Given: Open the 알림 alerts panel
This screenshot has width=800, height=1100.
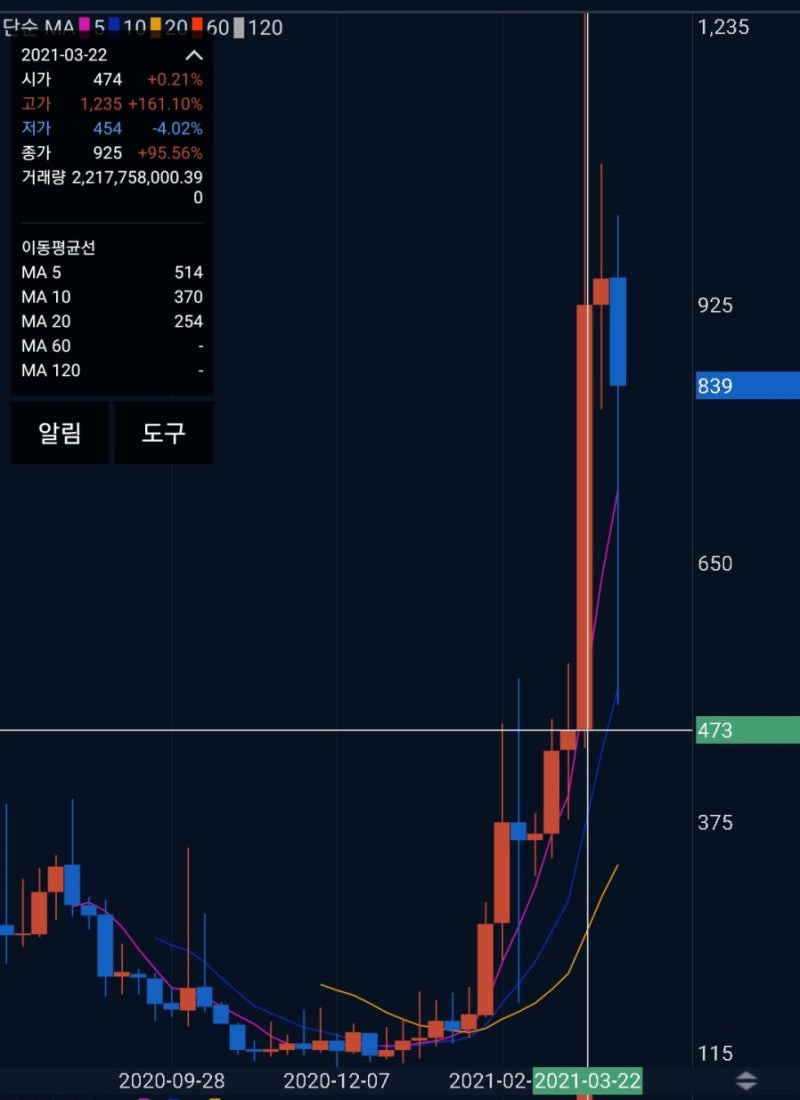Looking at the screenshot, I should [x=60, y=432].
